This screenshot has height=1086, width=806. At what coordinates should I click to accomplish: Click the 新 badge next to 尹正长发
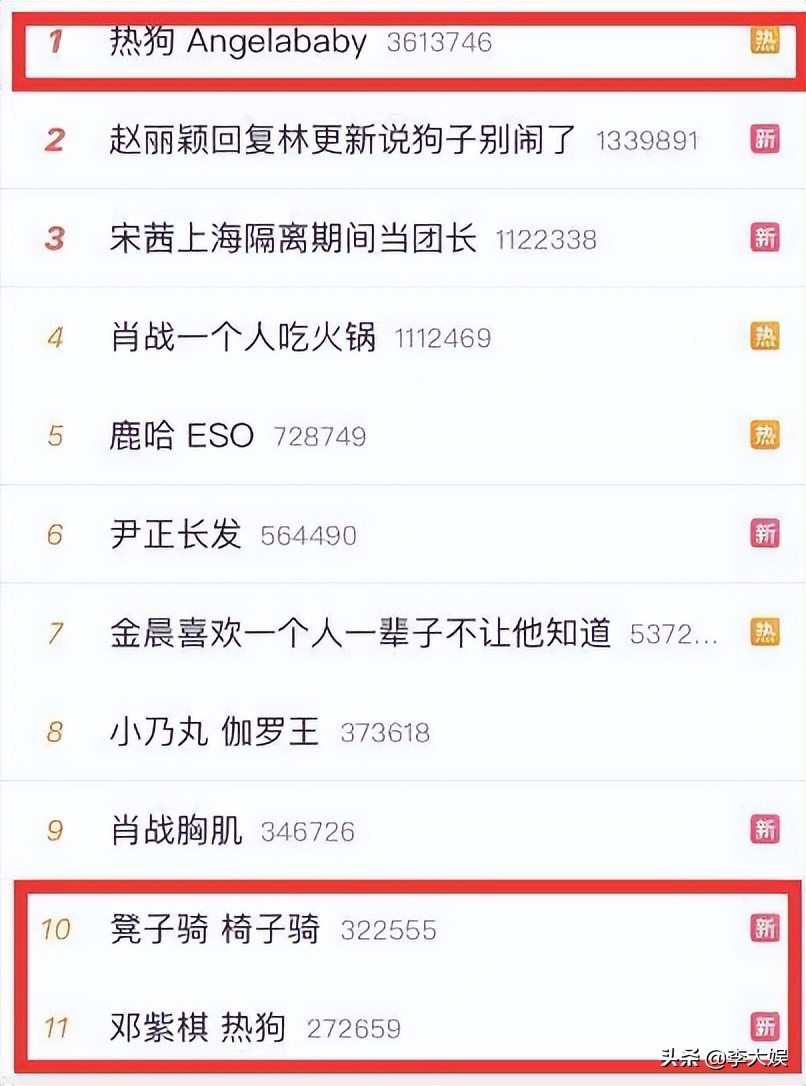pyautogui.click(x=765, y=534)
